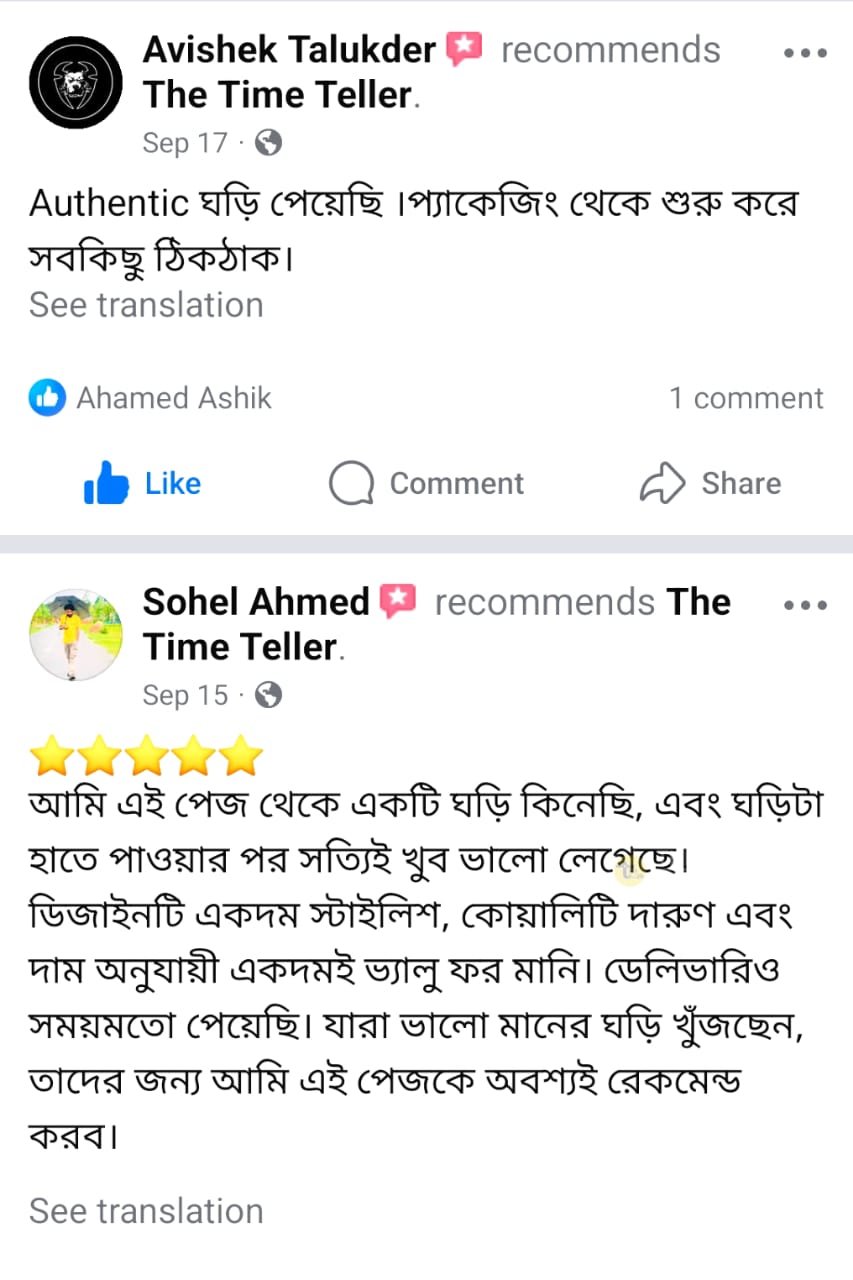Comment on Avishek Talukder's review

pyautogui.click(x=427, y=484)
